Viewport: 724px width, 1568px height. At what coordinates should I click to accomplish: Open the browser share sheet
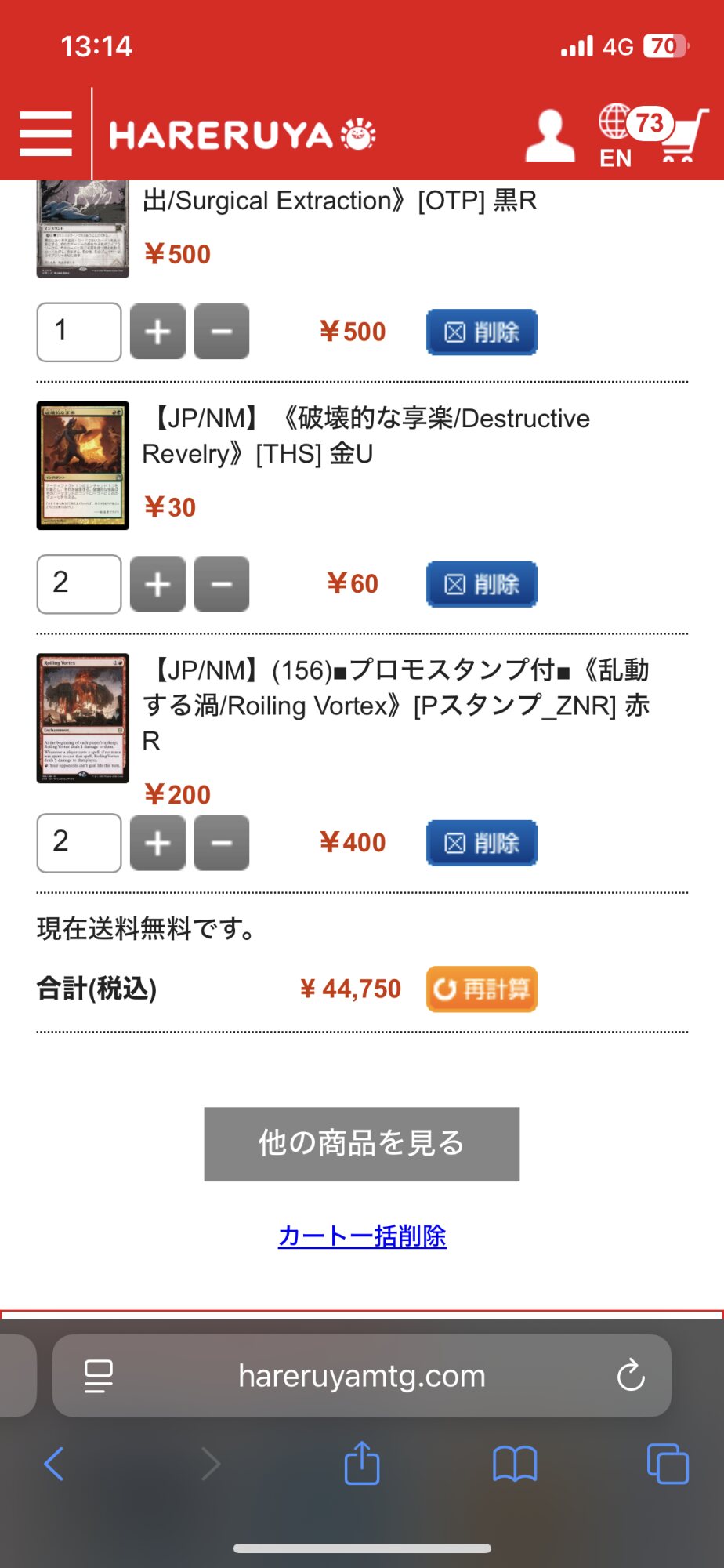(362, 1462)
